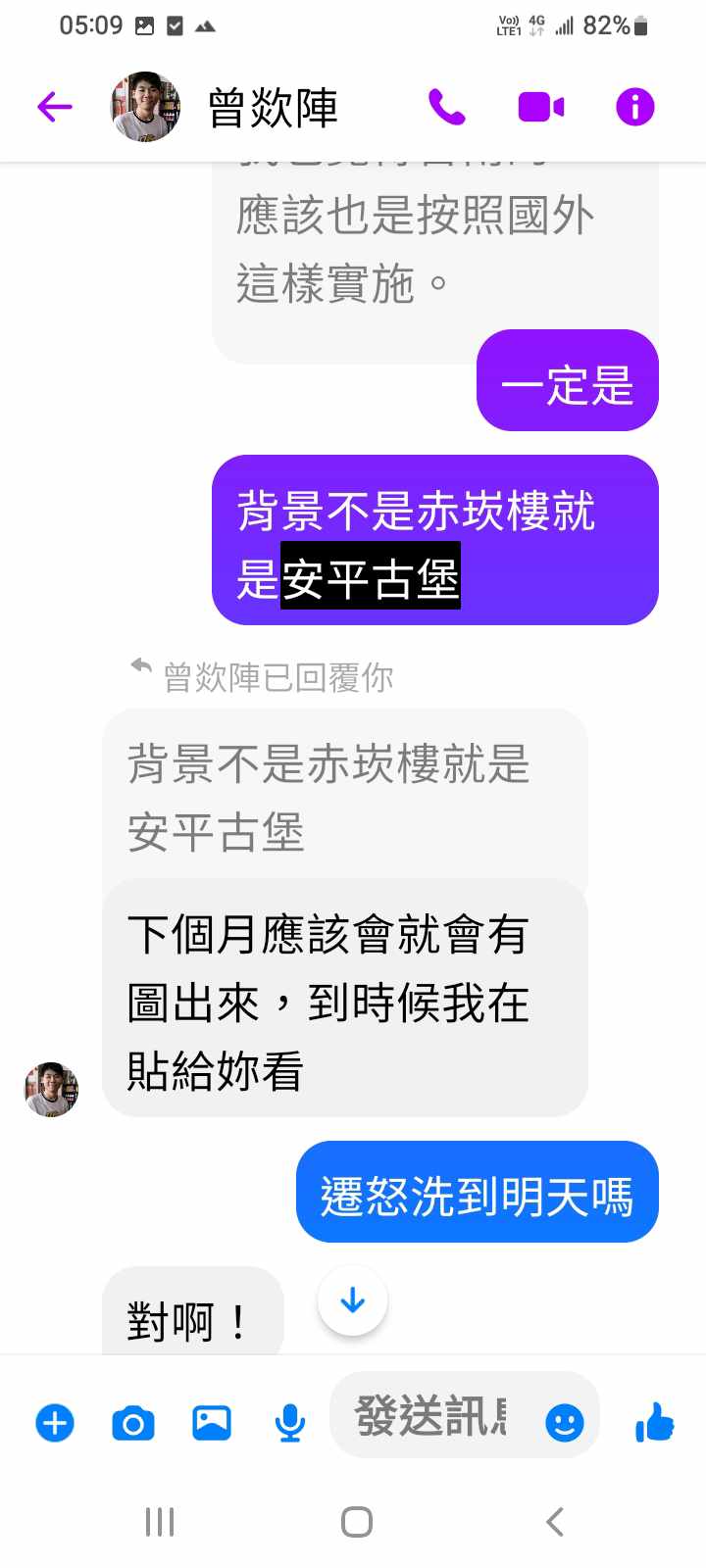Image resolution: width=706 pixels, height=1568 pixels.
Task: Open 曾效陣's profile picture in header
Action: 145,107
